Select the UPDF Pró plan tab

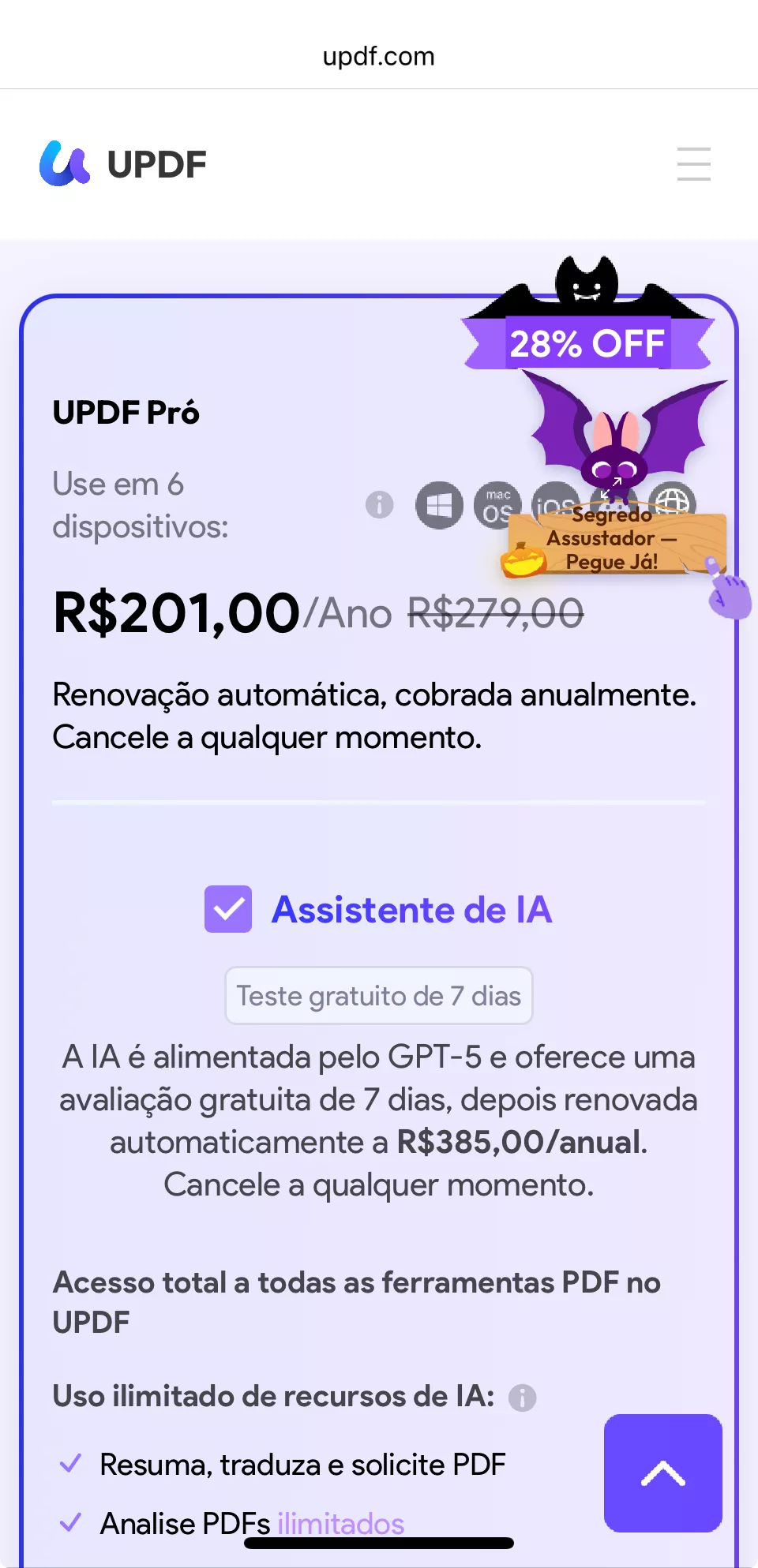pyautogui.click(x=126, y=412)
